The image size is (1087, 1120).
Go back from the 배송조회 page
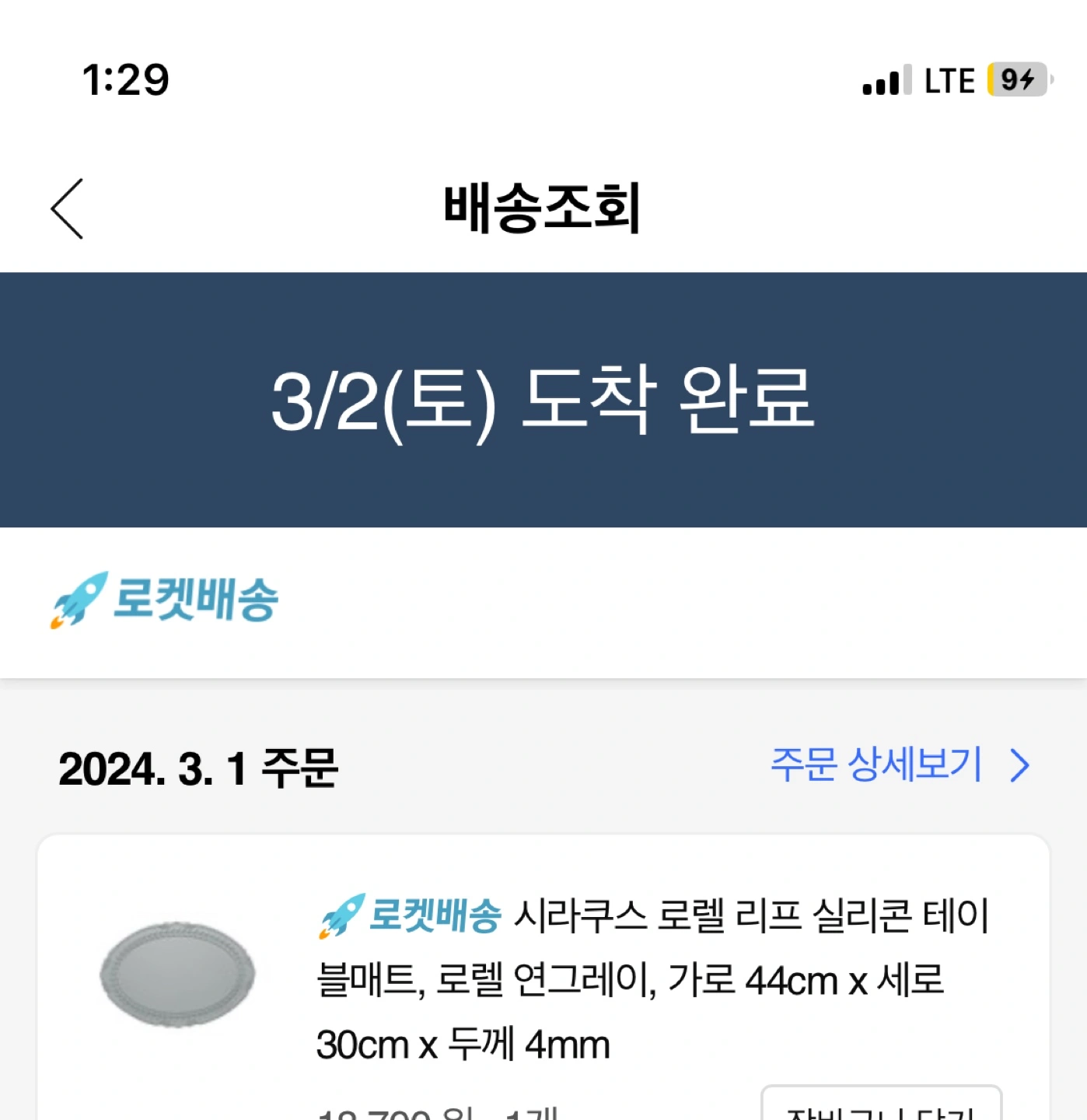68,208
